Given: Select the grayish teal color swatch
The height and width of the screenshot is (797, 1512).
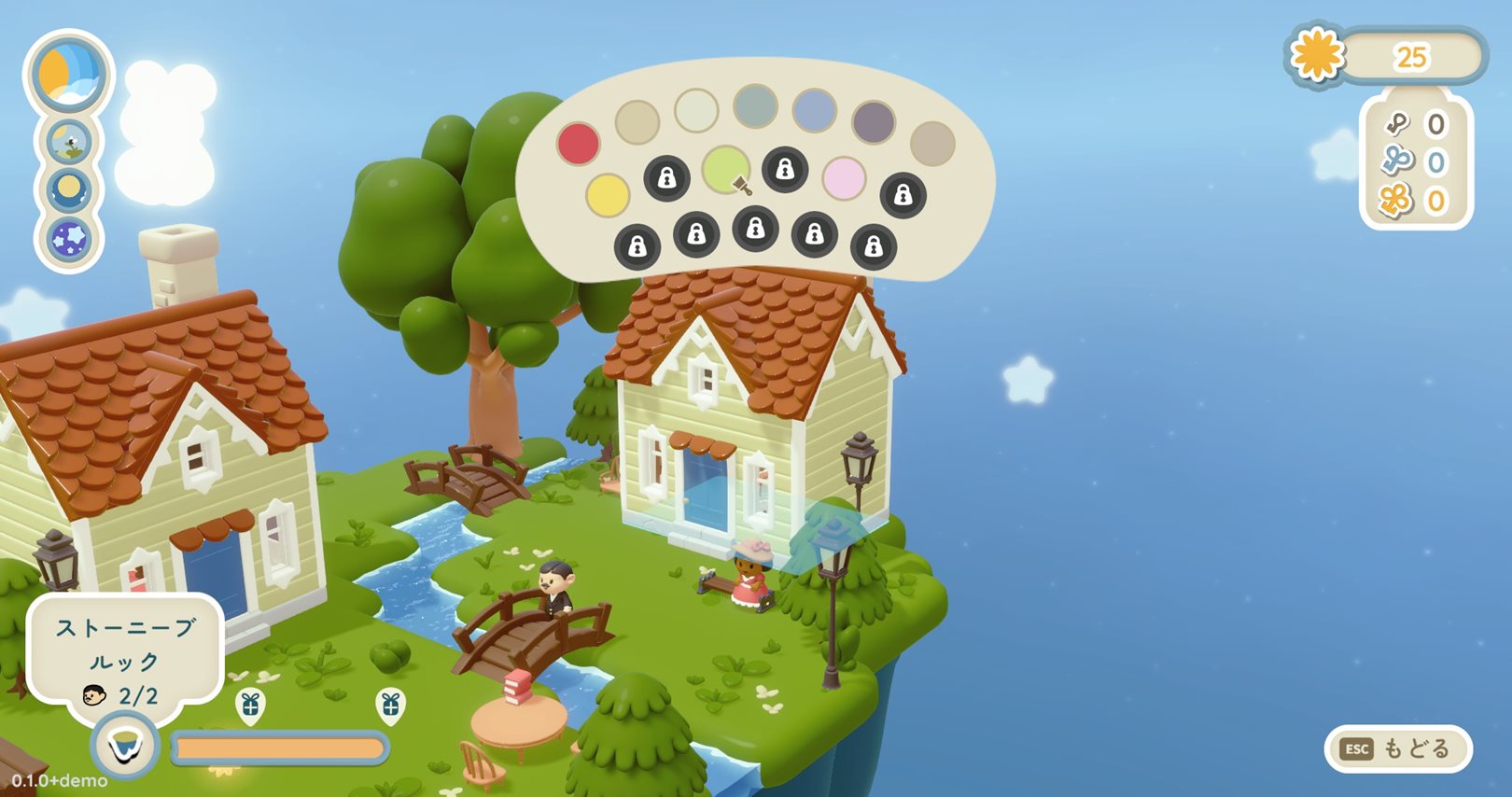Looking at the screenshot, I should (x=755, y=105).
